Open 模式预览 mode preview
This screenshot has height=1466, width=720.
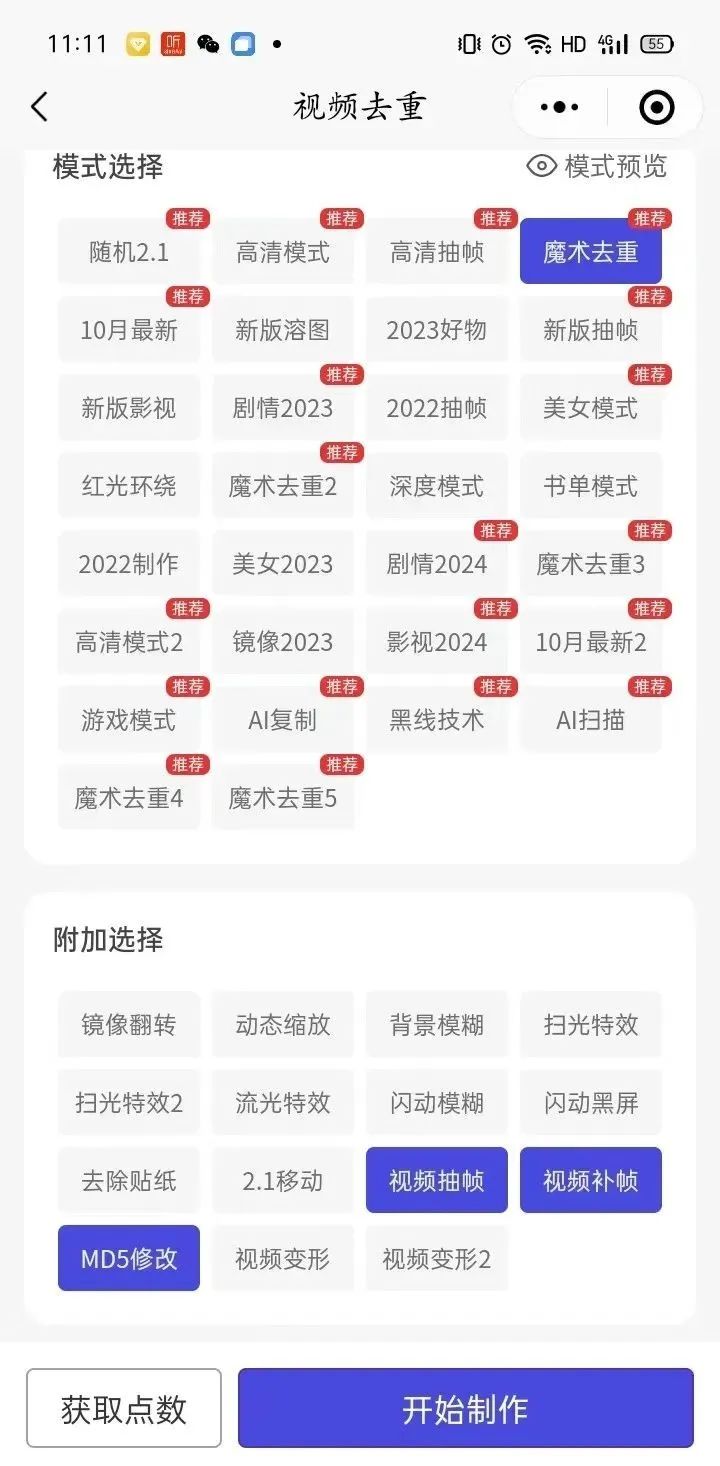[597, 166]
